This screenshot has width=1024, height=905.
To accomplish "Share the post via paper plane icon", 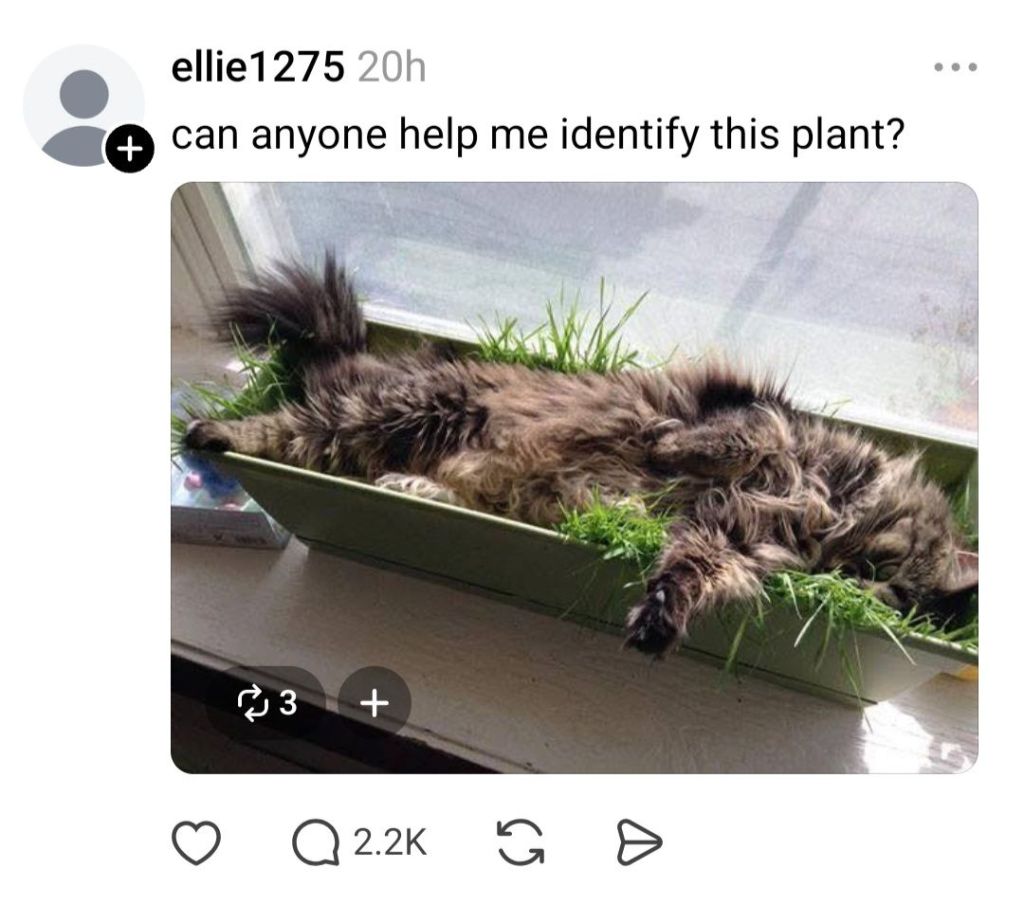I will point(636,844).
